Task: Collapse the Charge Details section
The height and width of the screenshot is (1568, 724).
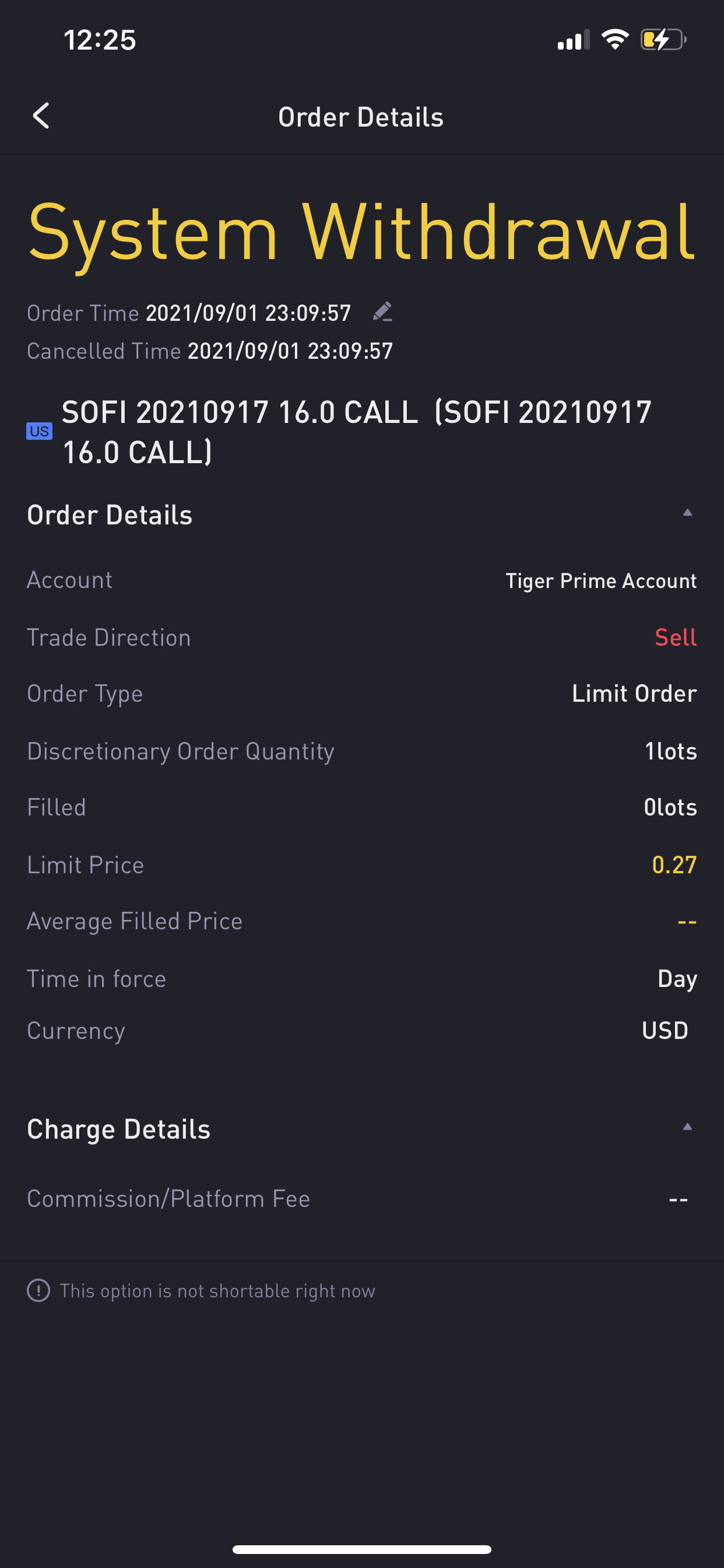Action: pyautogui.click(x=687, y=1128)
